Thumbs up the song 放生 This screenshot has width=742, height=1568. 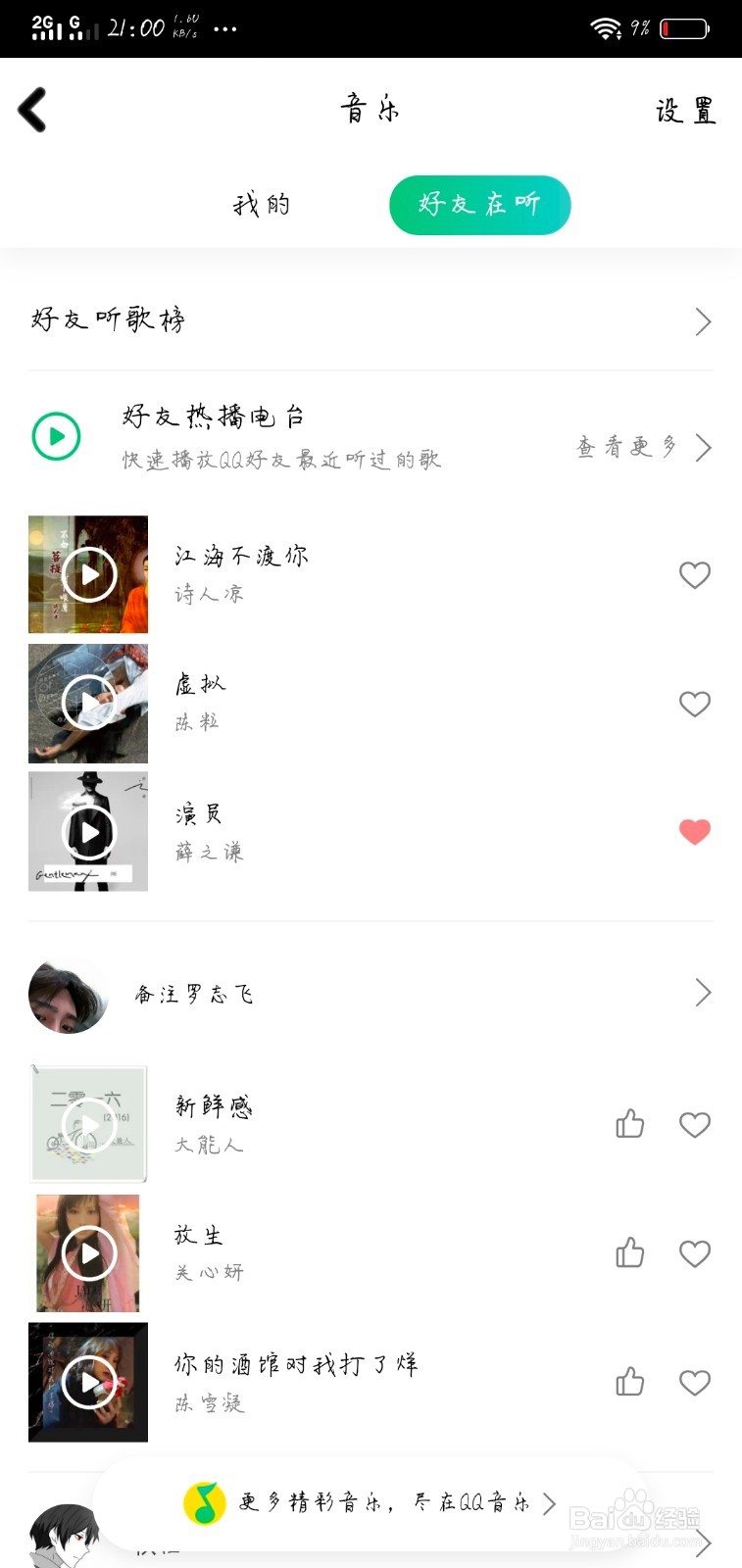[x=630, y=1252]
